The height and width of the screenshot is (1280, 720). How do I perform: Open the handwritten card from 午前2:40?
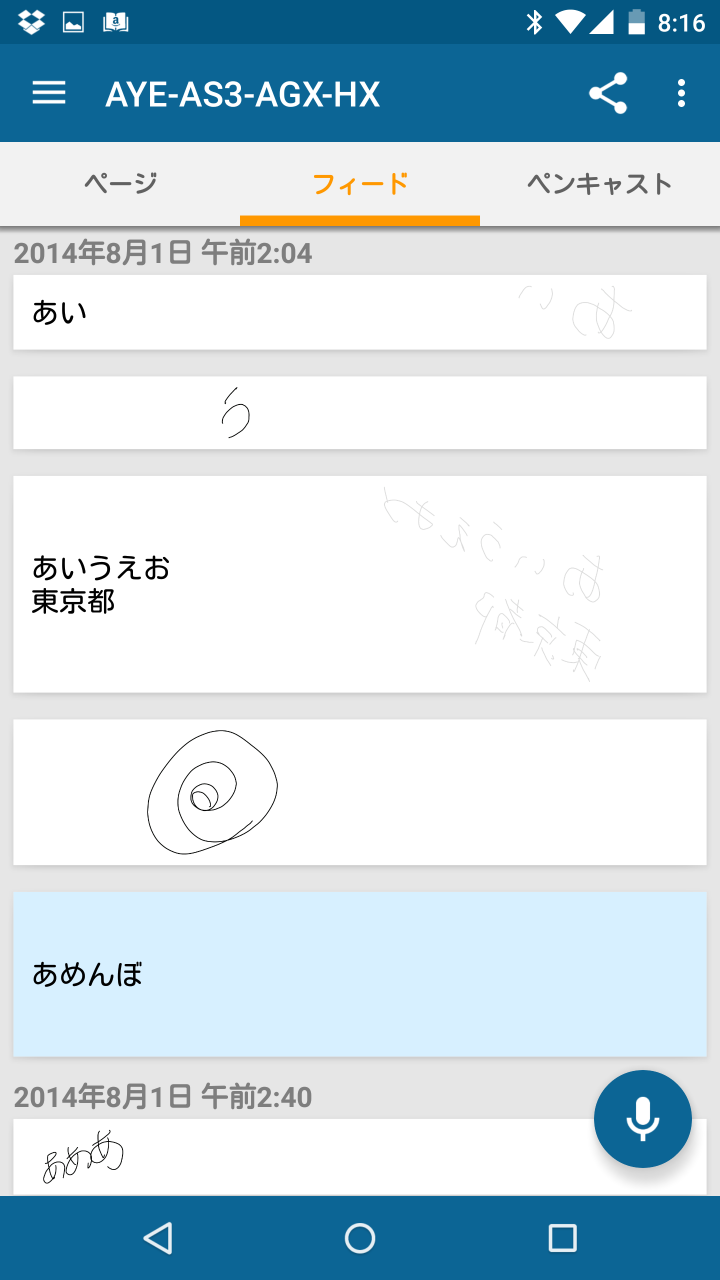click(x=300, y=1158)
